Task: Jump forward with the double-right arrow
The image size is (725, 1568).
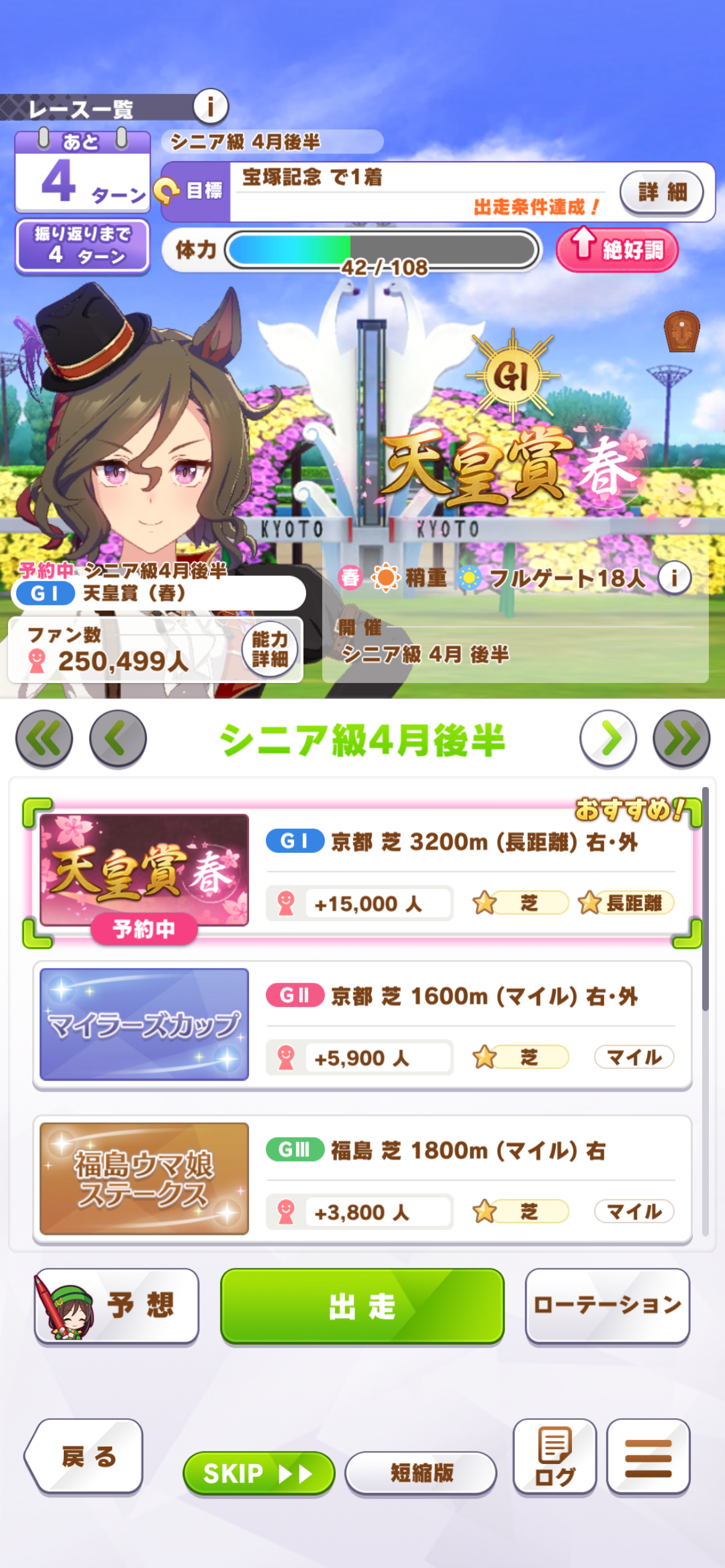Action: click(682, 738)
